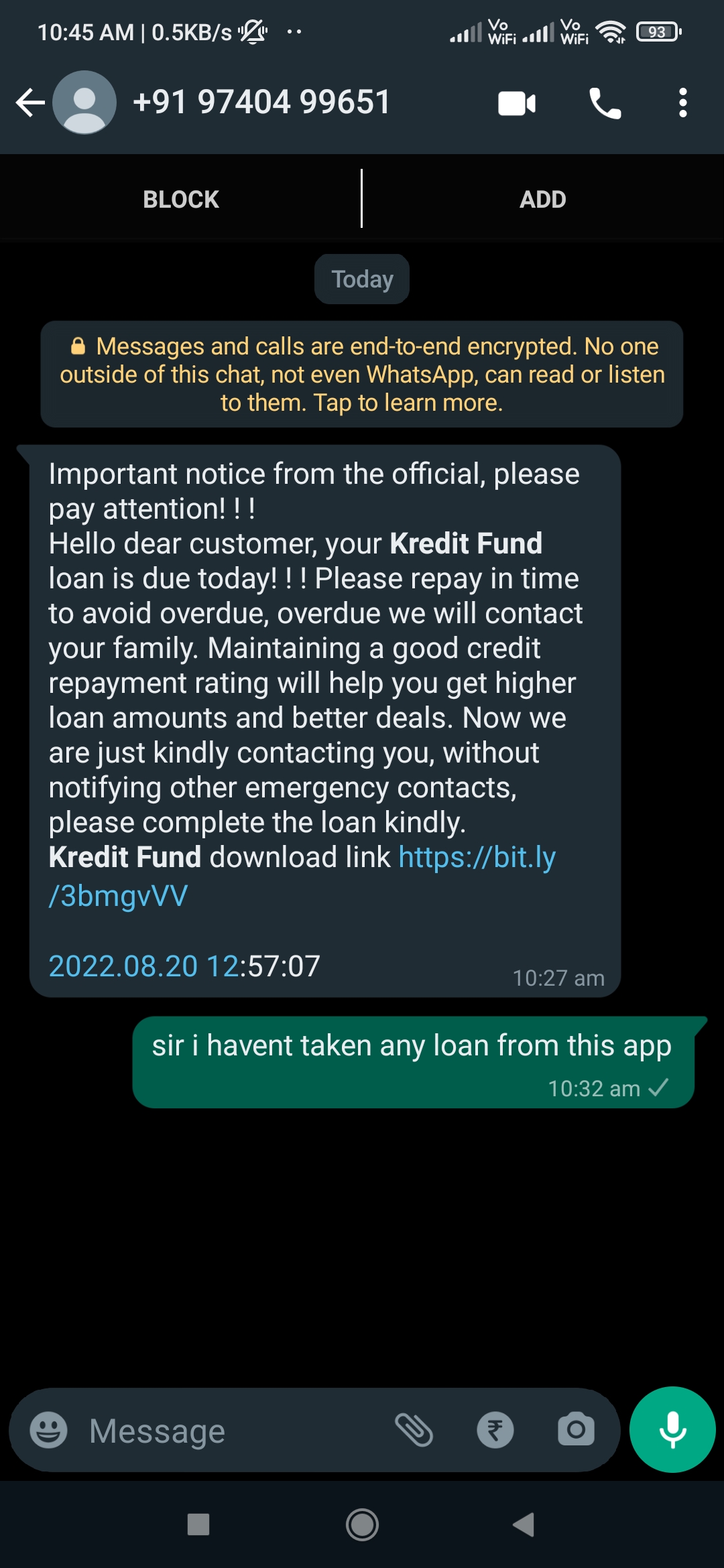Viewport: 724px width, 1568px height.
Task: Add this number to contacts
Action: click(543, 199)
